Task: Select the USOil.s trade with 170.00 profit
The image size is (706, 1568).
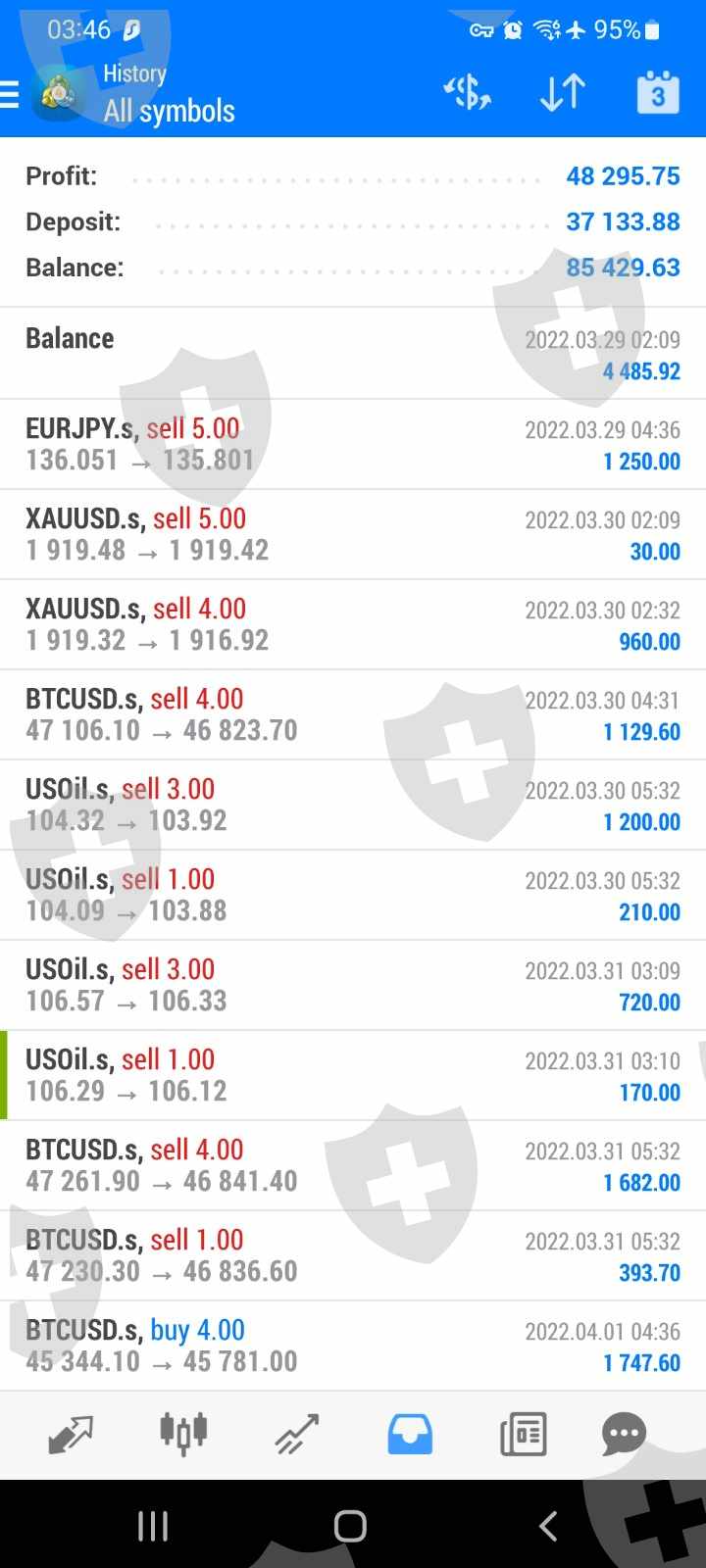Action: (353, 1075)
